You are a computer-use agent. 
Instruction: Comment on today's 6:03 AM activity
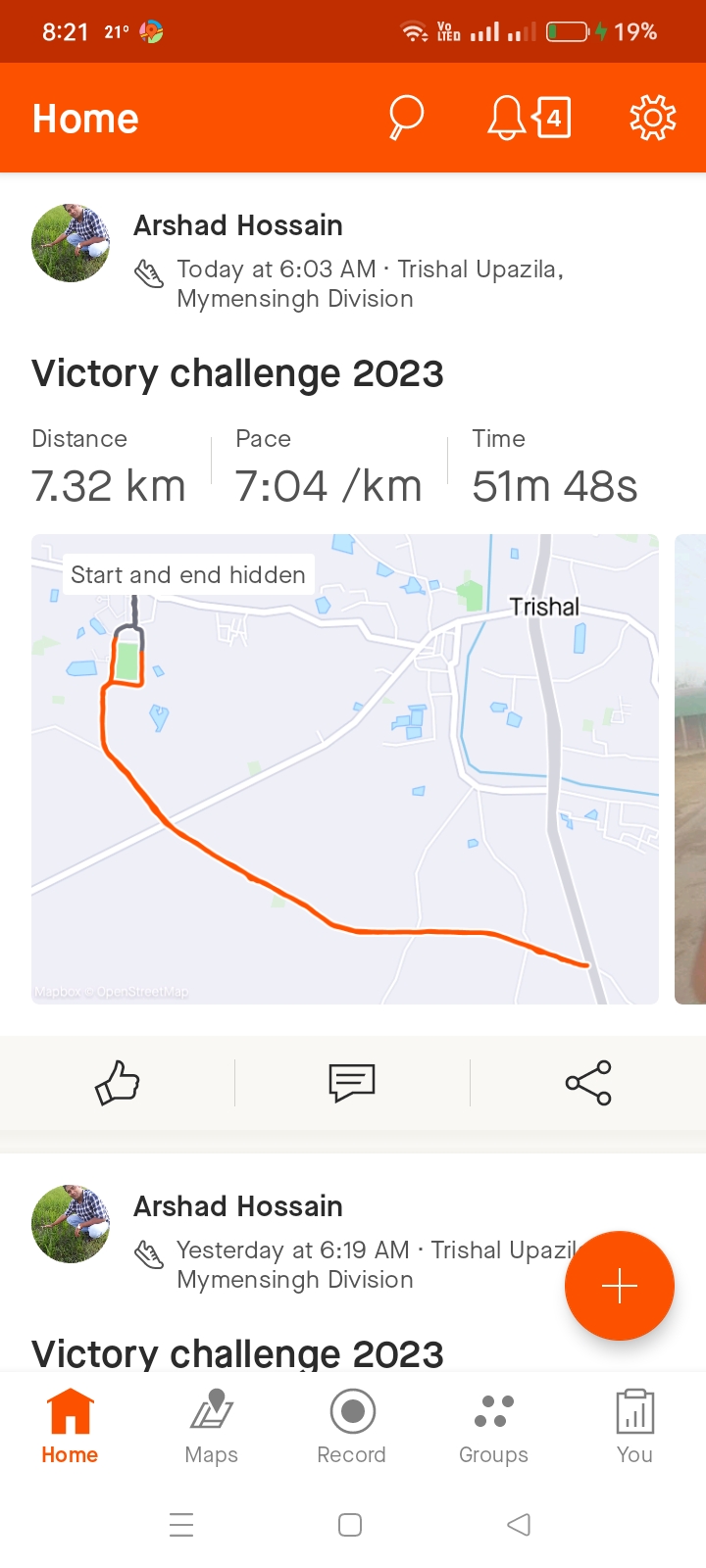[x=352, y=1083]
